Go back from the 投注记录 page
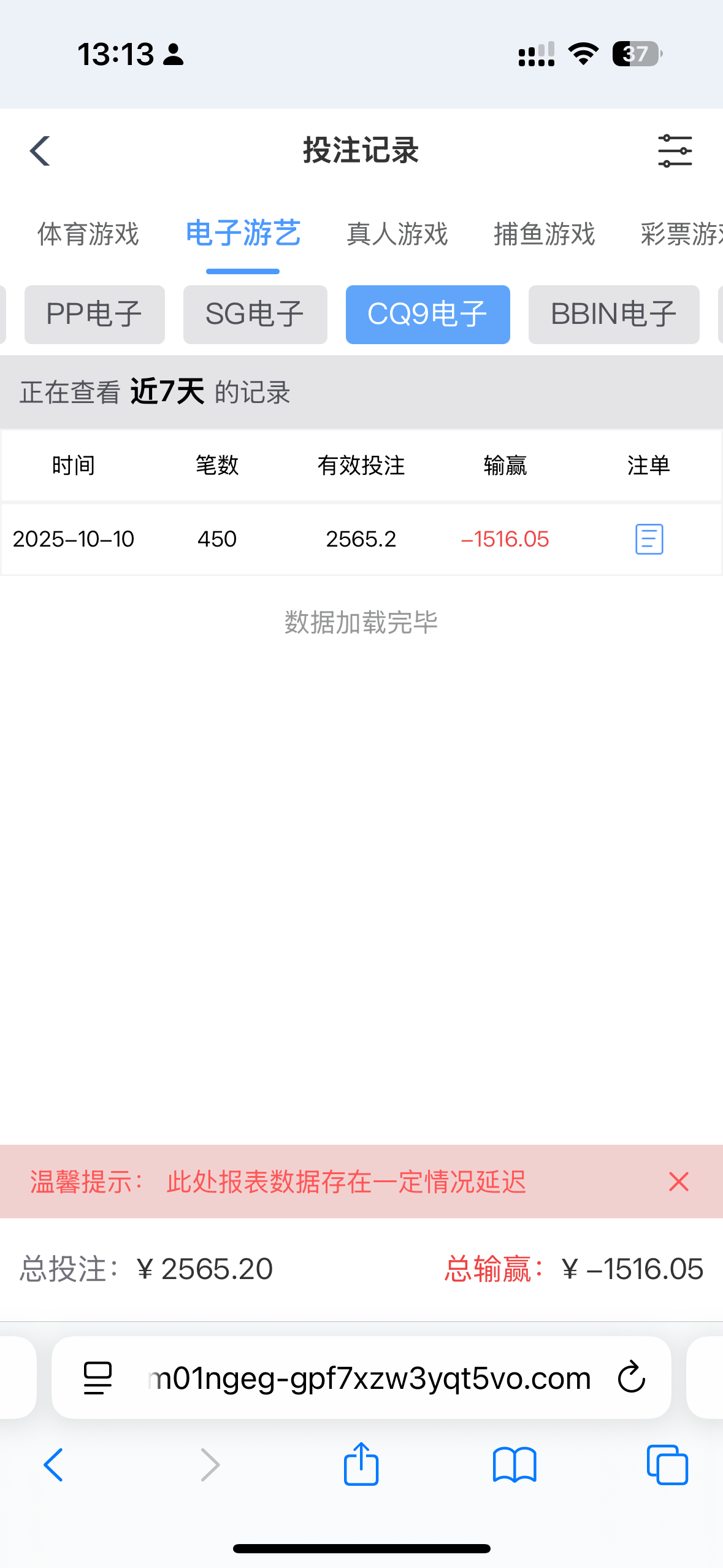The width and height of the screenshot is (723, 1568). coord(40,151)
